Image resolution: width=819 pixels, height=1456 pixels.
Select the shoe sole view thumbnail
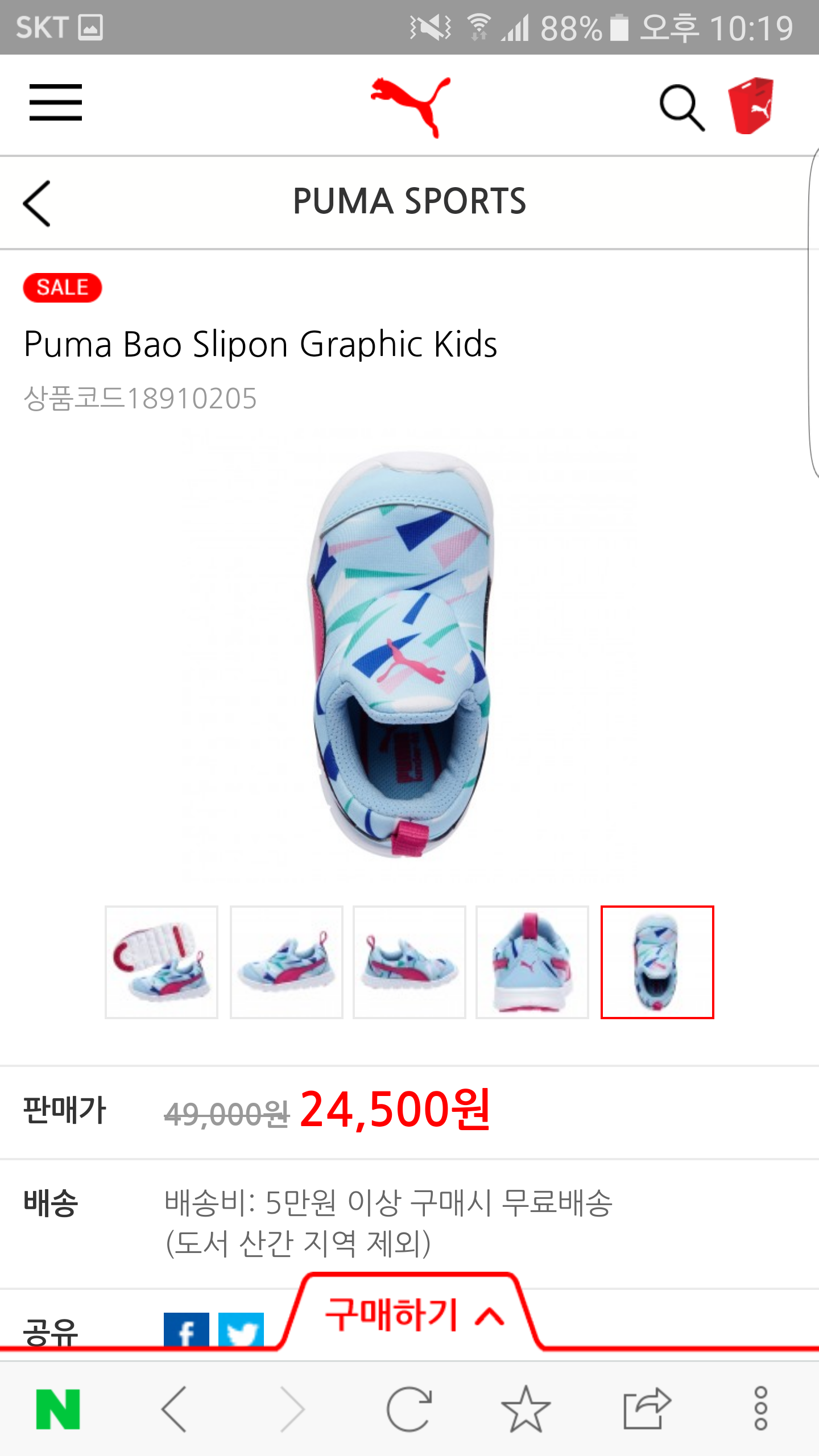tap(162, 962)
